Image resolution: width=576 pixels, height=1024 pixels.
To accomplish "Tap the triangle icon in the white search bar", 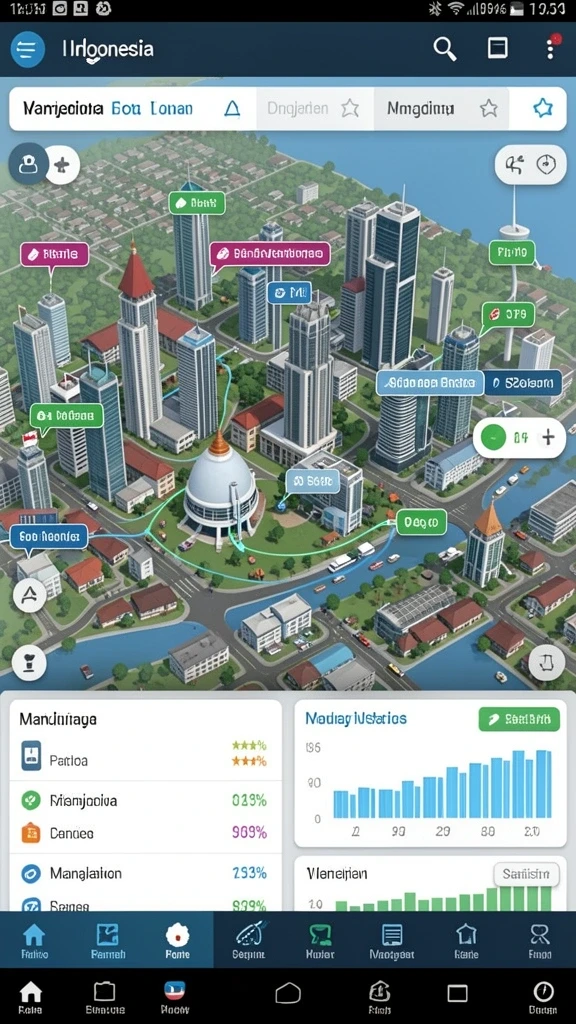I will tap(232, 108).
